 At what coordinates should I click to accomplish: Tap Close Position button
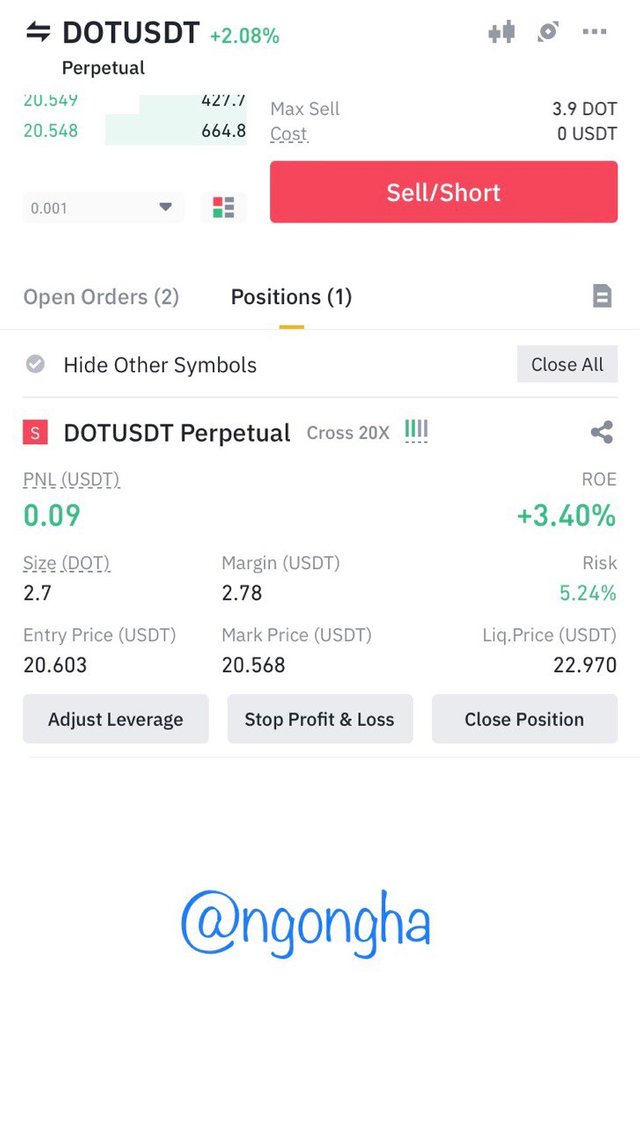click(524, 719)
